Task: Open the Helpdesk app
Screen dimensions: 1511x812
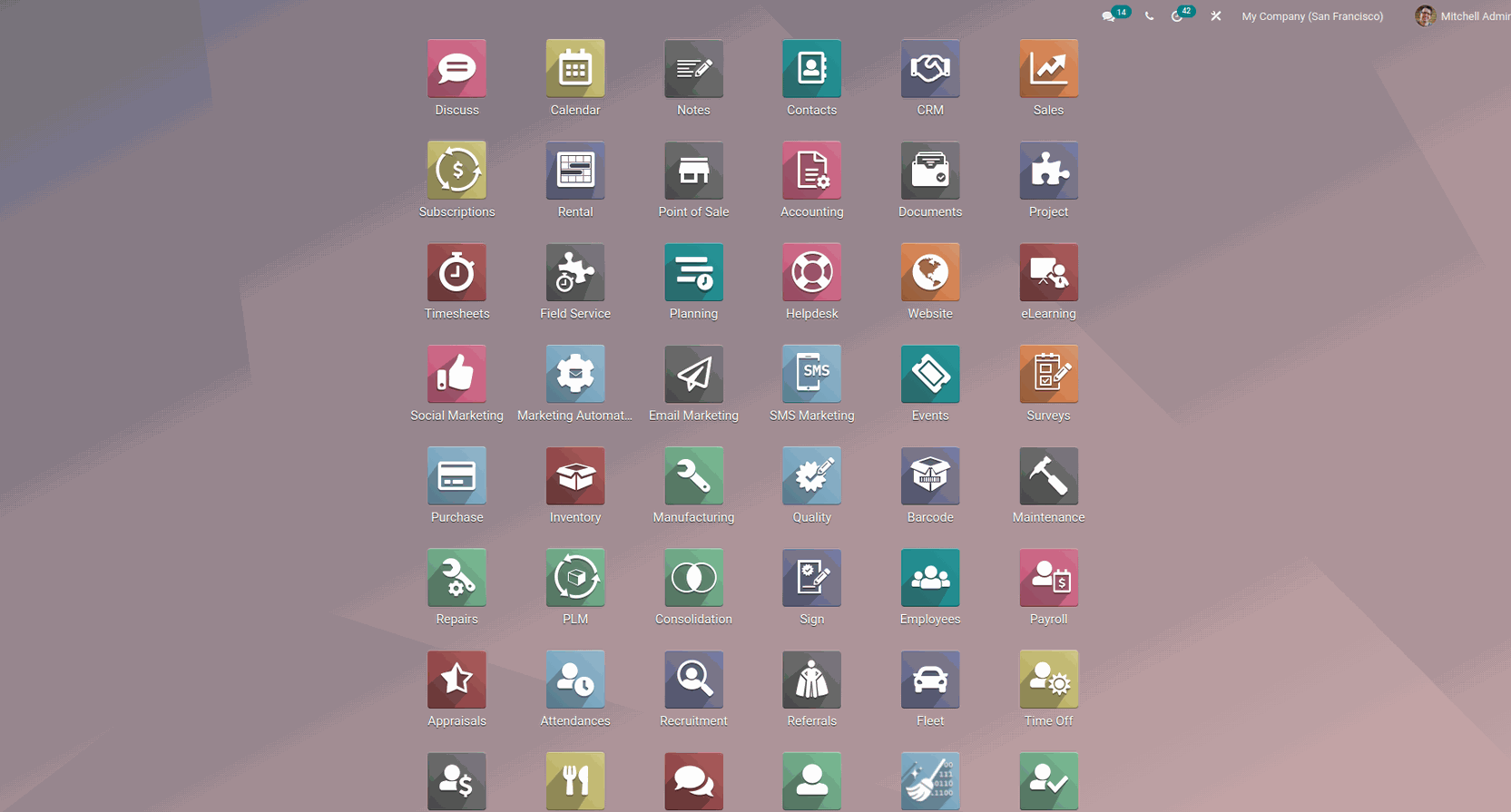Action: [811, 272]
